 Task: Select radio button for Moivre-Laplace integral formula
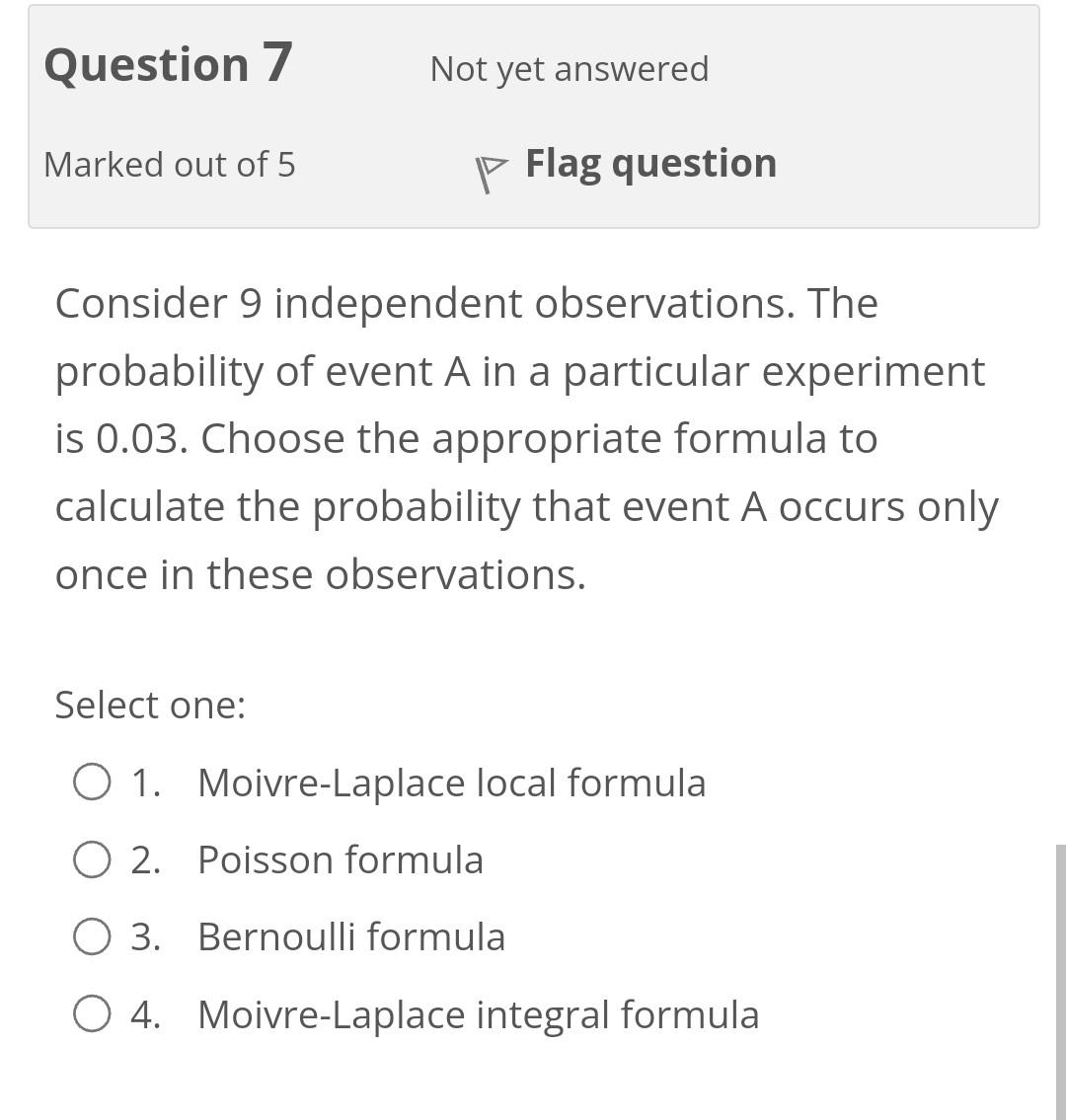[x=92, y=1012]
